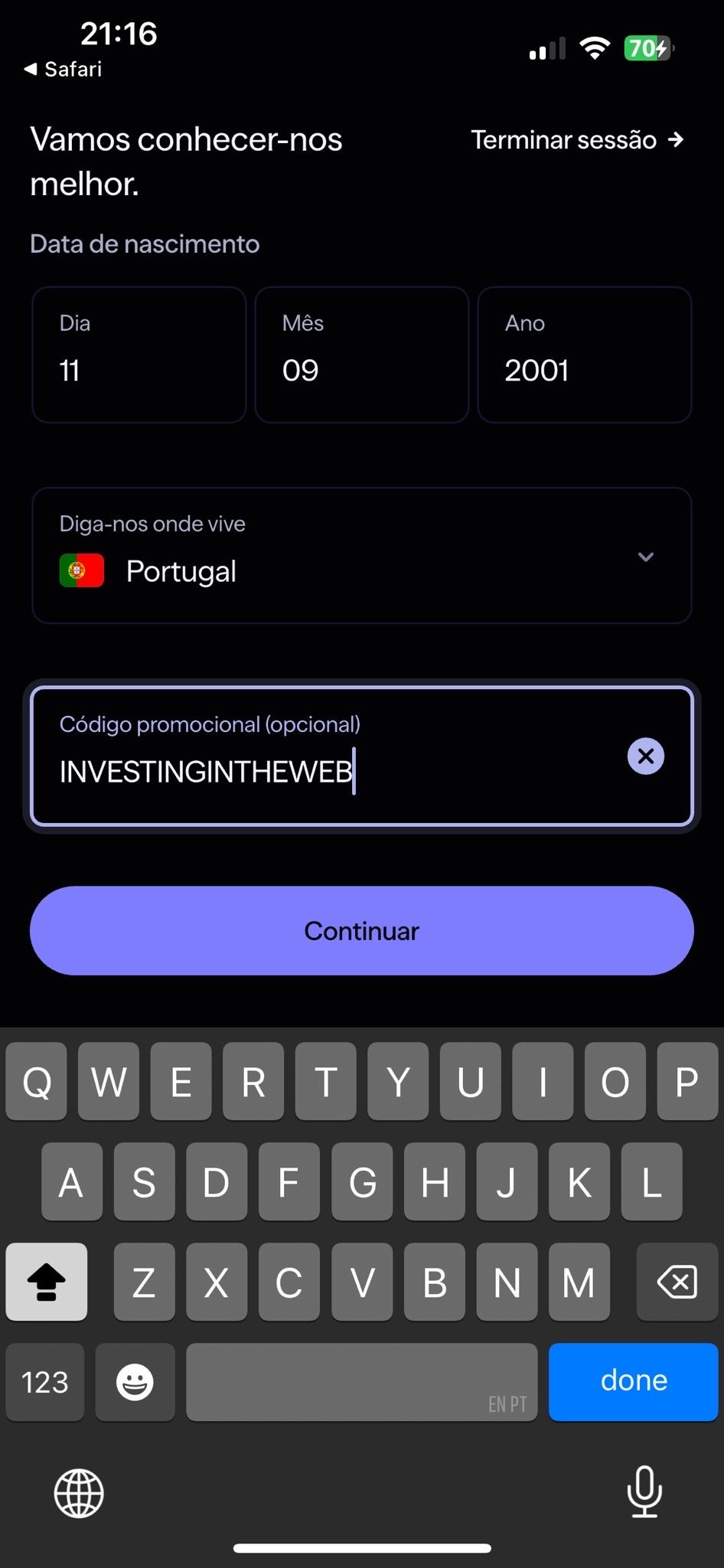Edit the Mês birth month field
724x1568 pixels.
click(361, 354)
